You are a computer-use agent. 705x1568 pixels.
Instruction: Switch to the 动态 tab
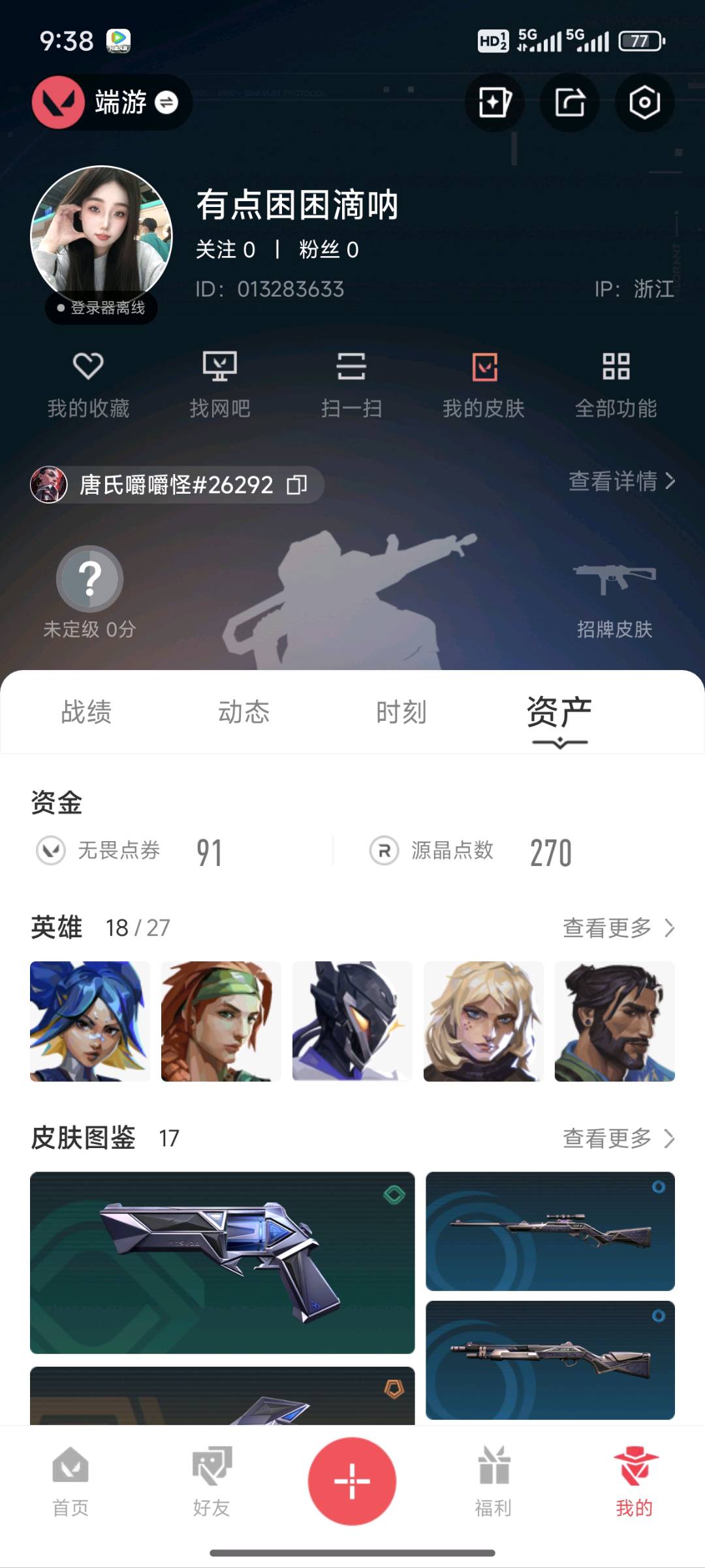coord(243,712)
